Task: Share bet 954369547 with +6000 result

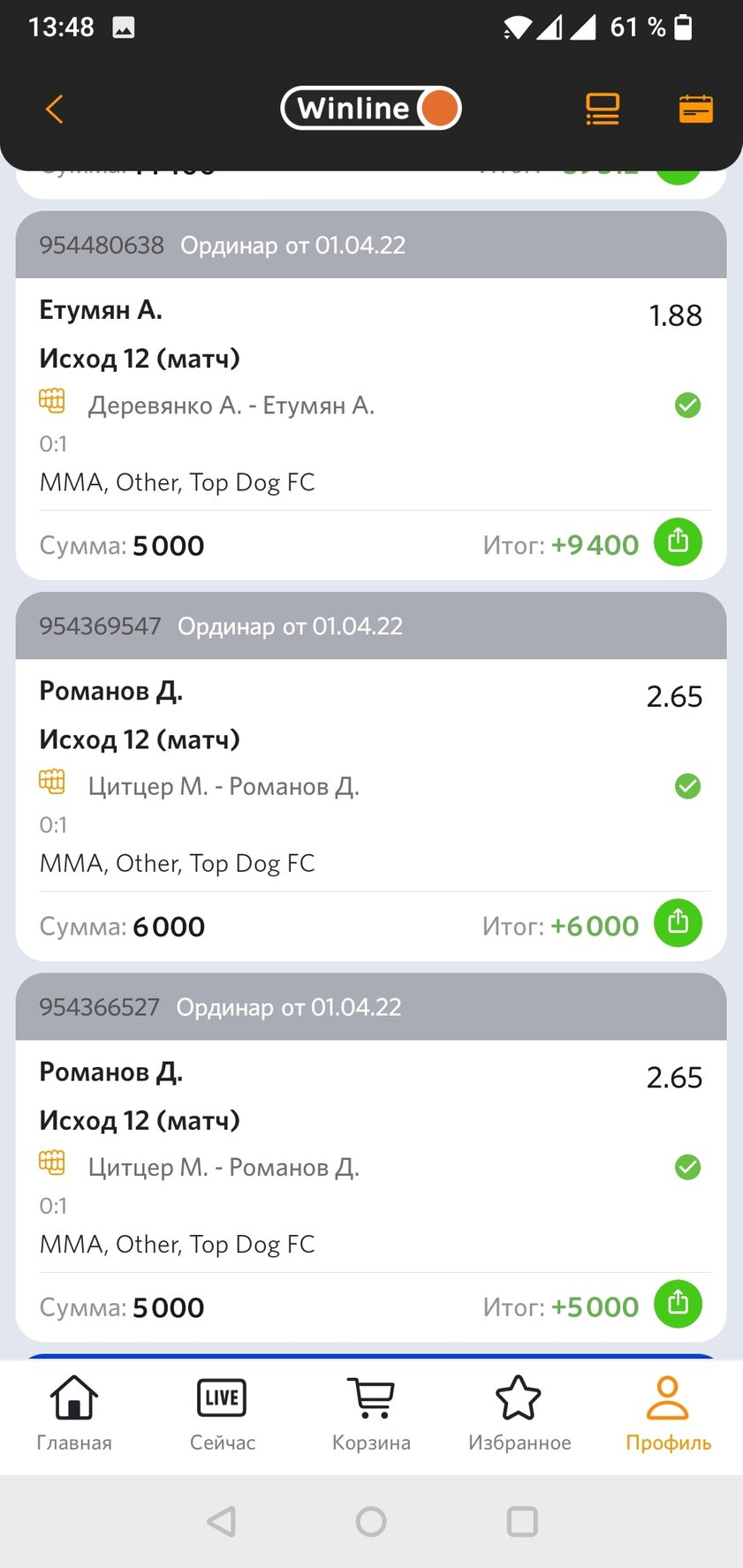Action: pos(678,922)
